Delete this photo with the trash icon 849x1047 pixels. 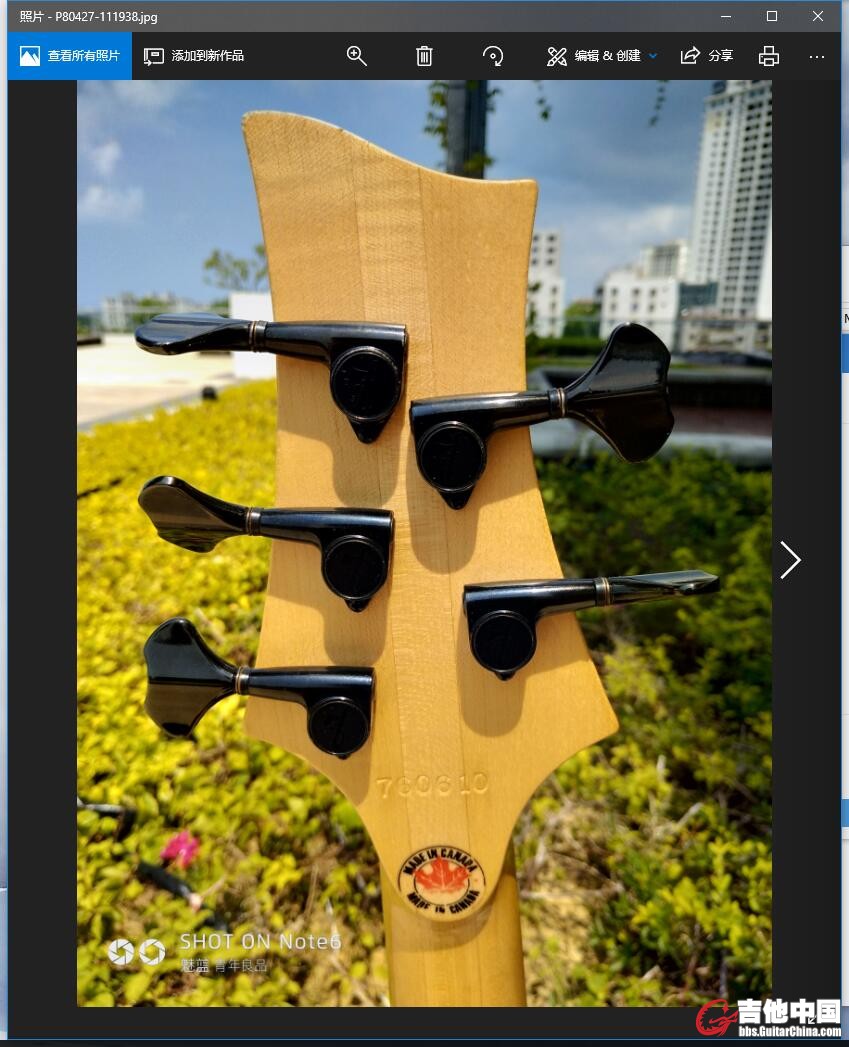(424, 56)
